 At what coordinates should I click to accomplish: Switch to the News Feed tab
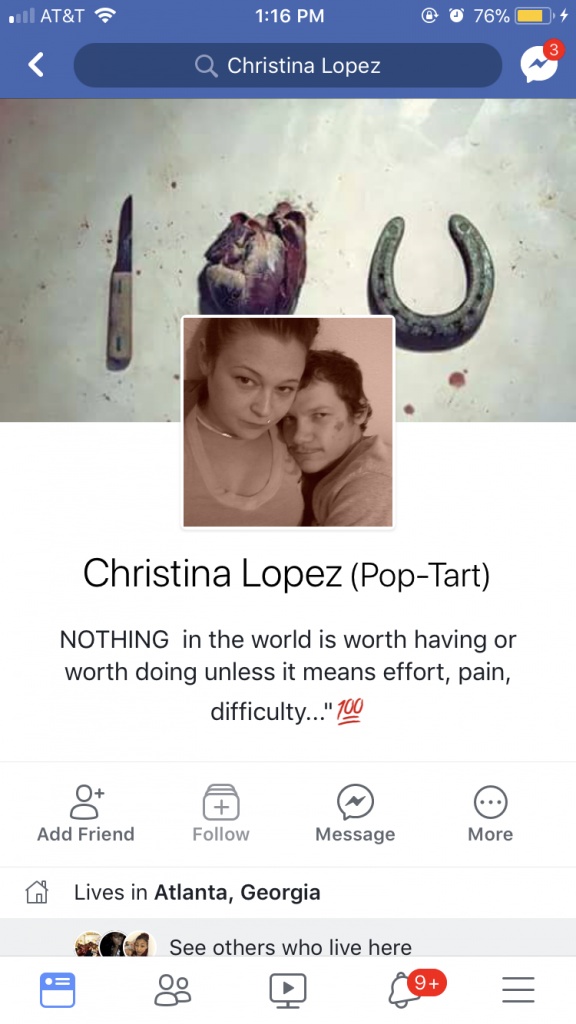click(57, 989)
